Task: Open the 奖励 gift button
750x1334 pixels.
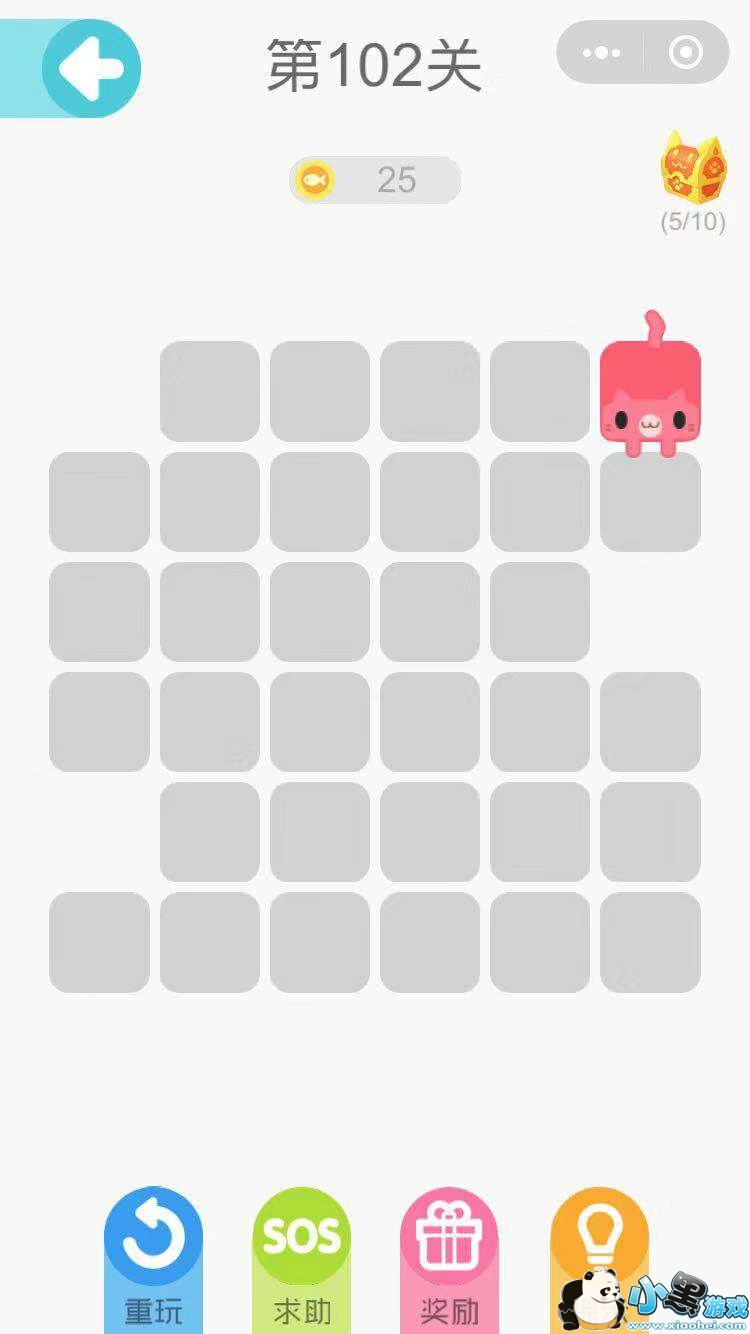Action: point(450,1260)
